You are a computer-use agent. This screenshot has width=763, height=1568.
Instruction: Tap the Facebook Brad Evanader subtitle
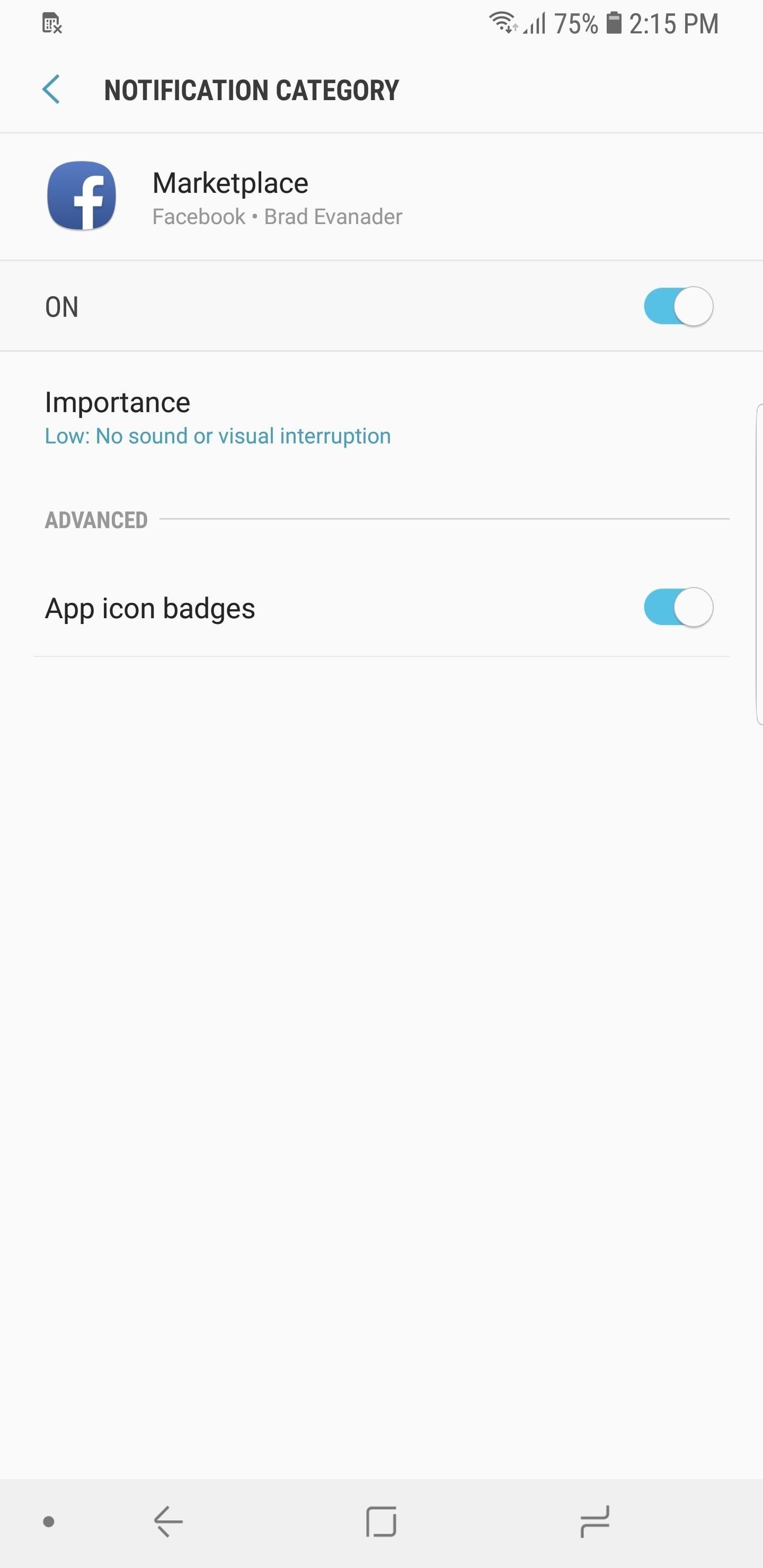pyautogui.click(x=277, y=216)
